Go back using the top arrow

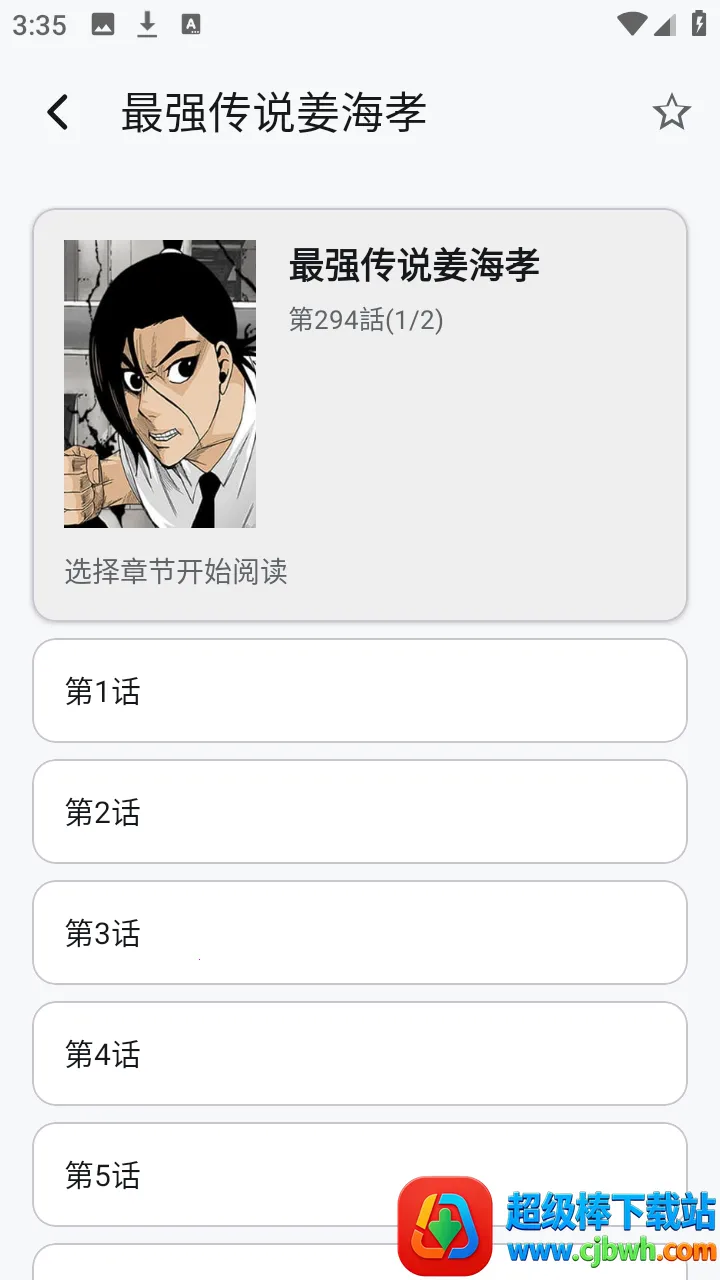[58, 112]
